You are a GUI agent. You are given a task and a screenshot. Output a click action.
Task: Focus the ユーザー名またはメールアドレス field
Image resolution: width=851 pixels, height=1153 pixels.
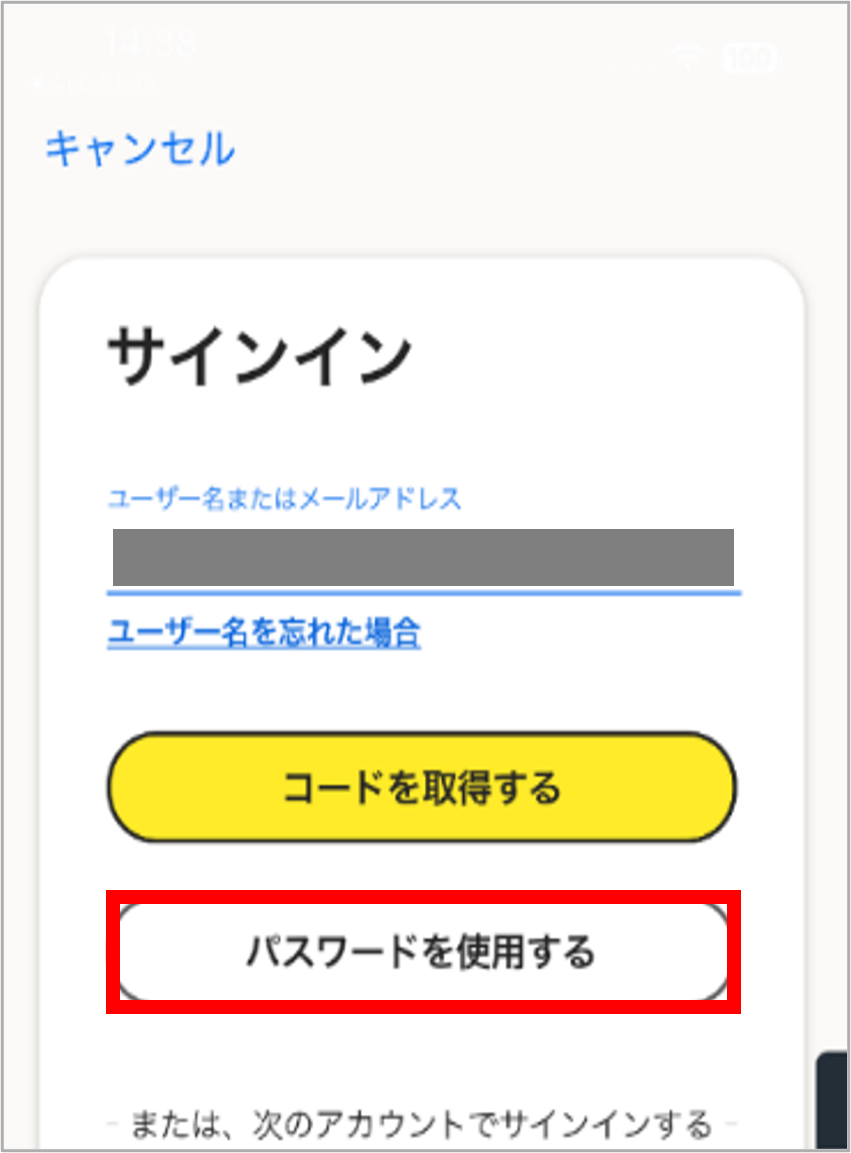[x=423, y=557]
